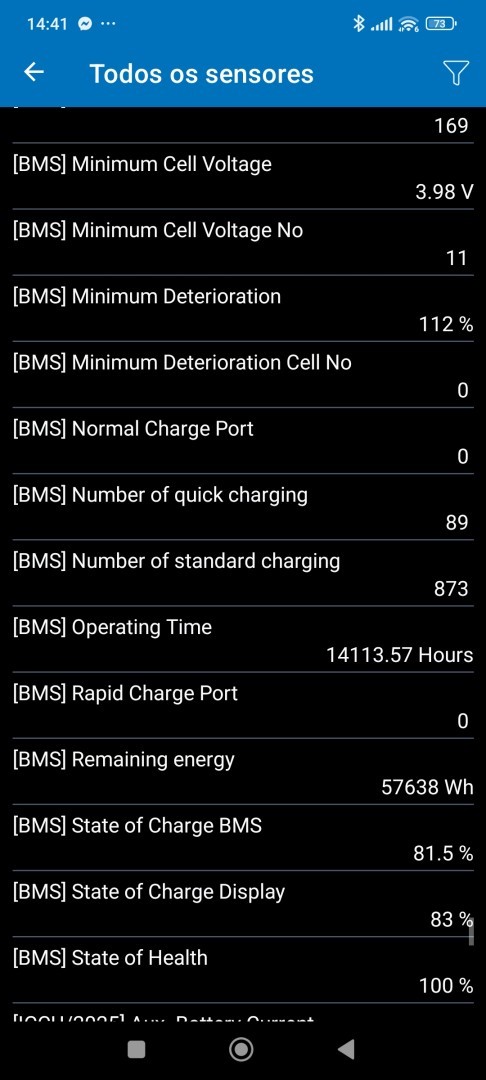Open the sensor filter
Image resolution: width=486 pixels, height=1080 pixels.
pyautogui.click(x=455, y=72)
